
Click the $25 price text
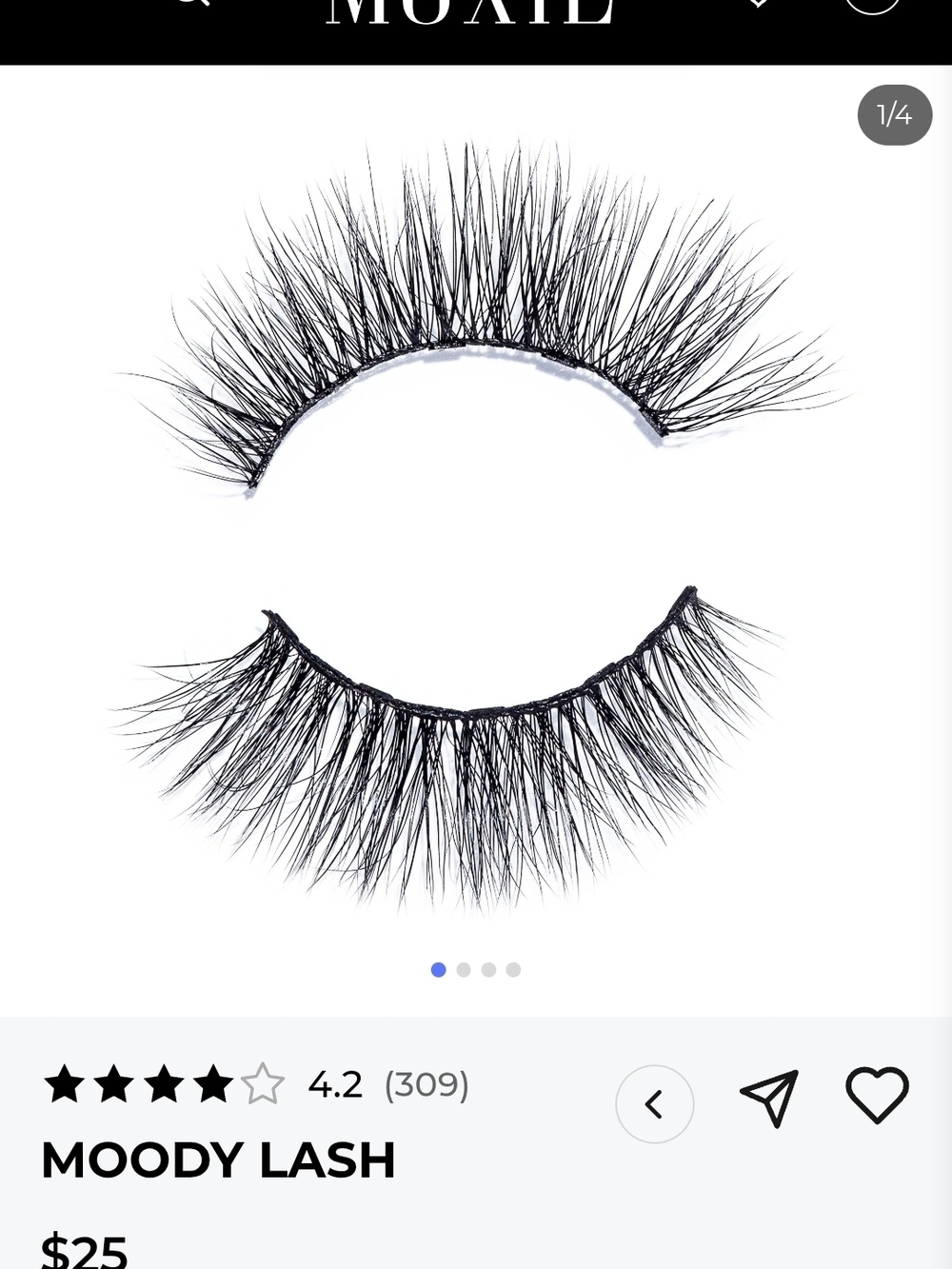pos(84,1247)
